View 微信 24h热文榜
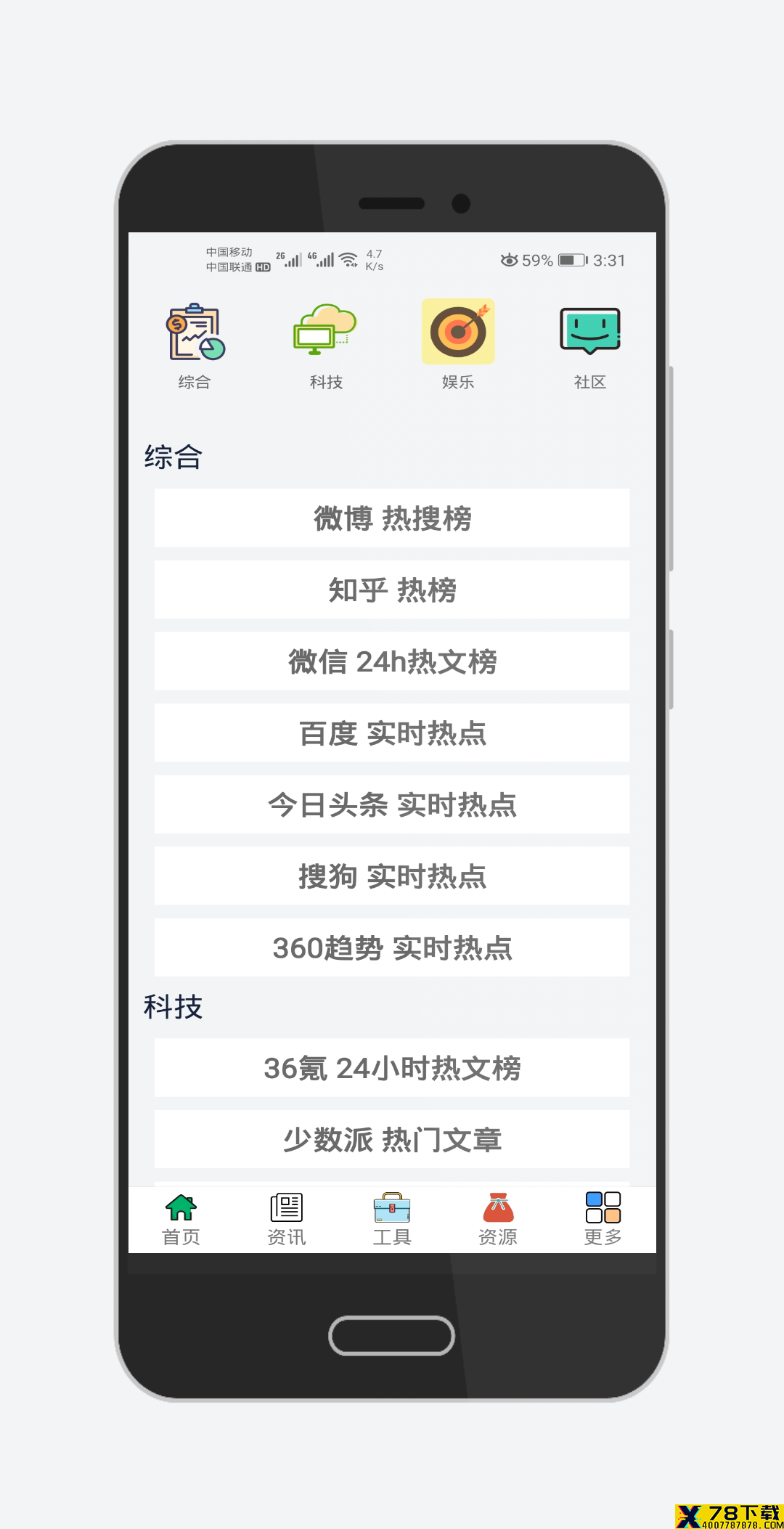The width and height of the screenshot is (784, 1529). coord(392,661)
